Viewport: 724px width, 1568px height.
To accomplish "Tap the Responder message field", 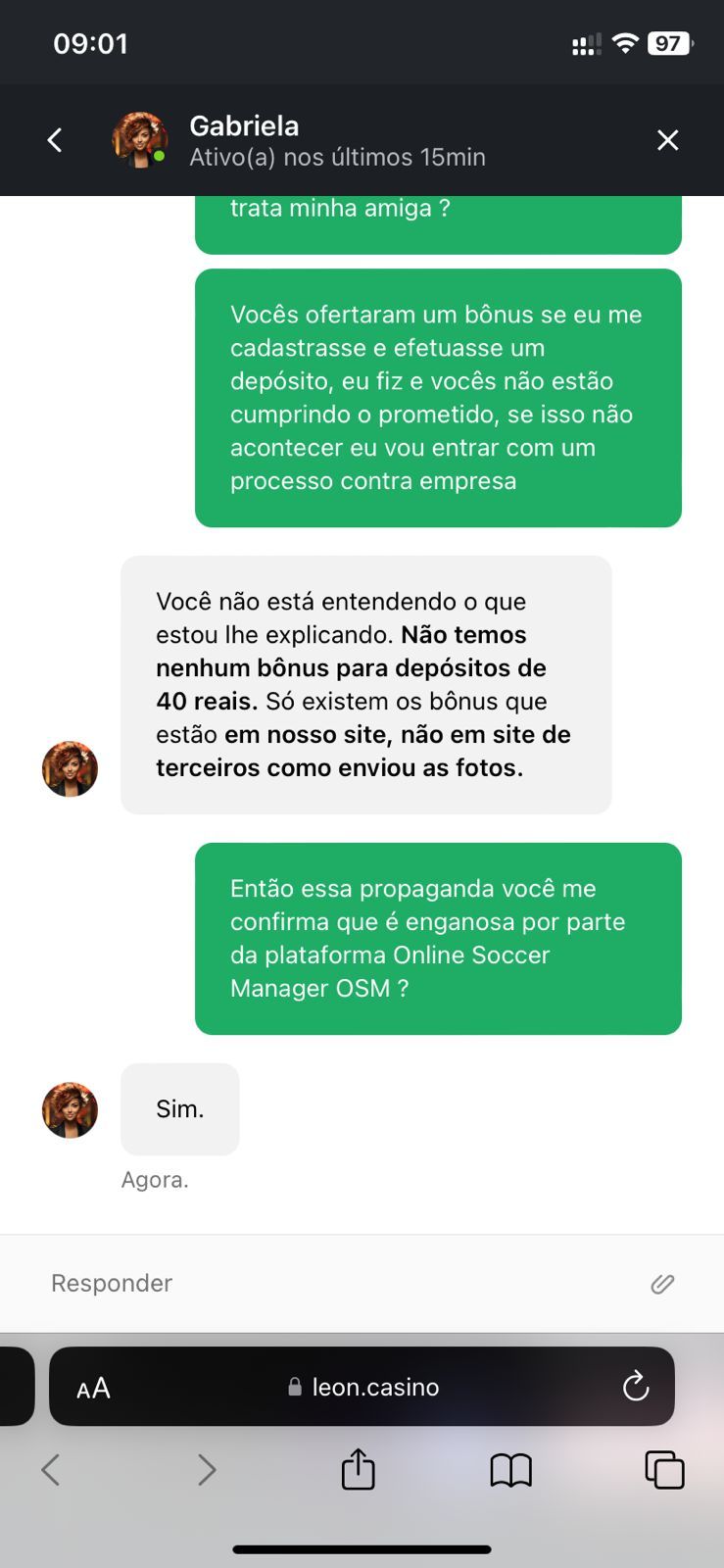I will 333,1283.
